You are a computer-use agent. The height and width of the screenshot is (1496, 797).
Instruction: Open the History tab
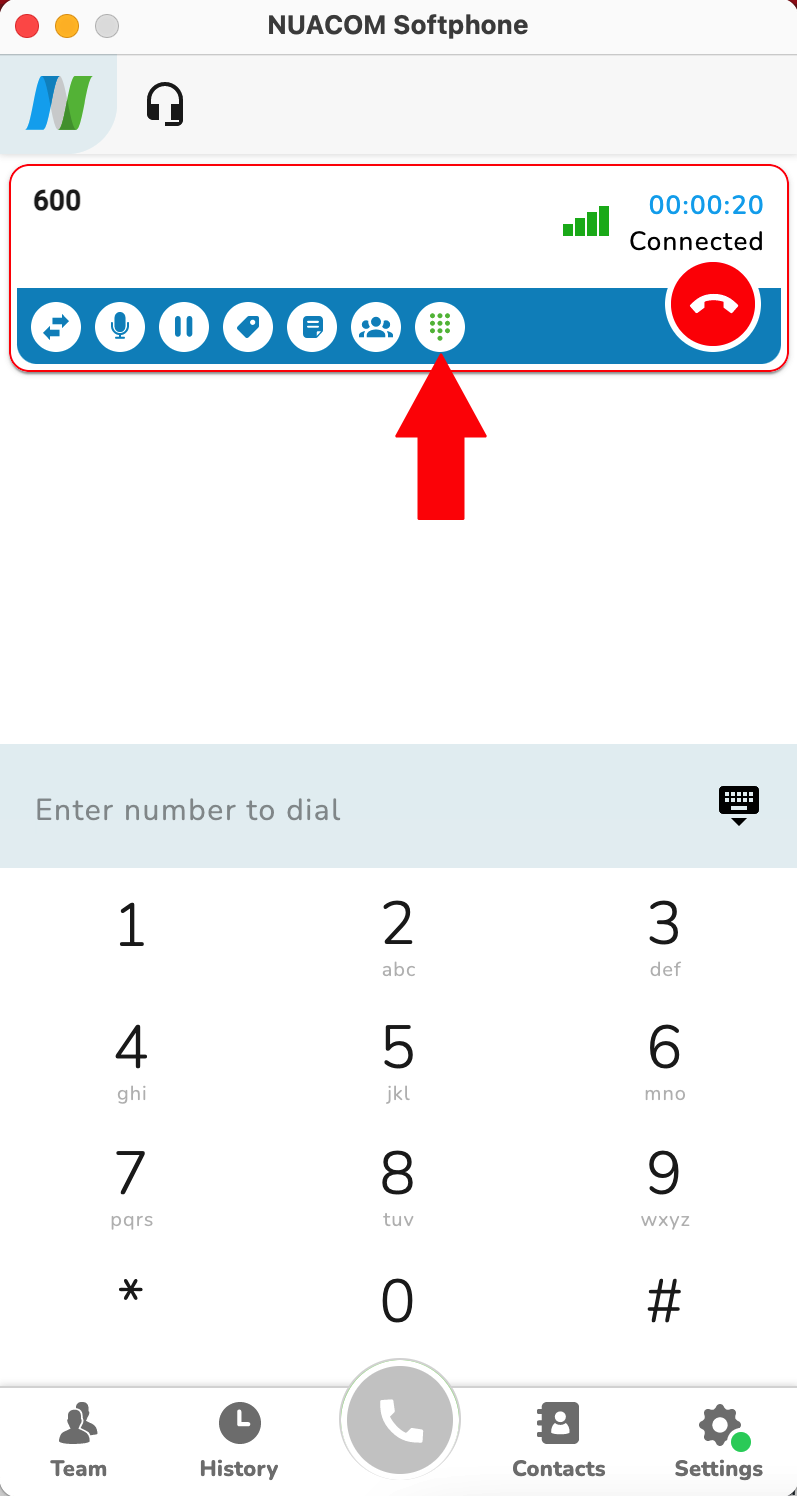tap(239, 1438)
